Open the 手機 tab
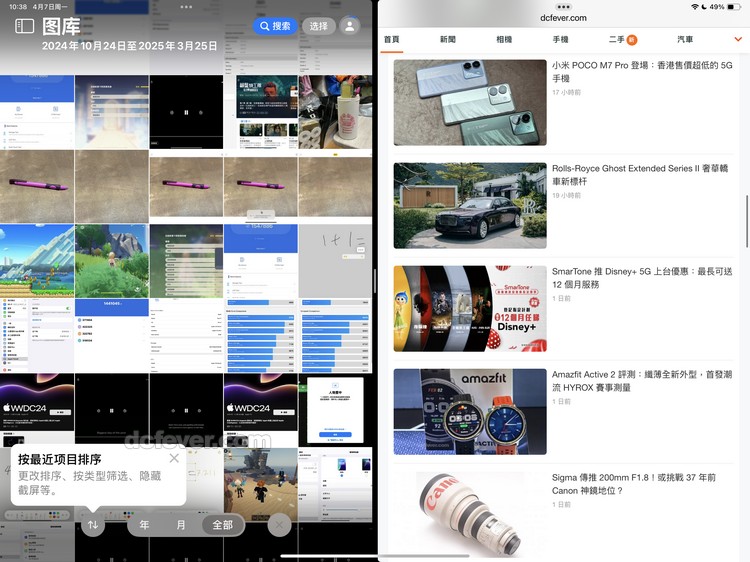The height and width of the screenshot is (562, 750). [x=560, y=39]
